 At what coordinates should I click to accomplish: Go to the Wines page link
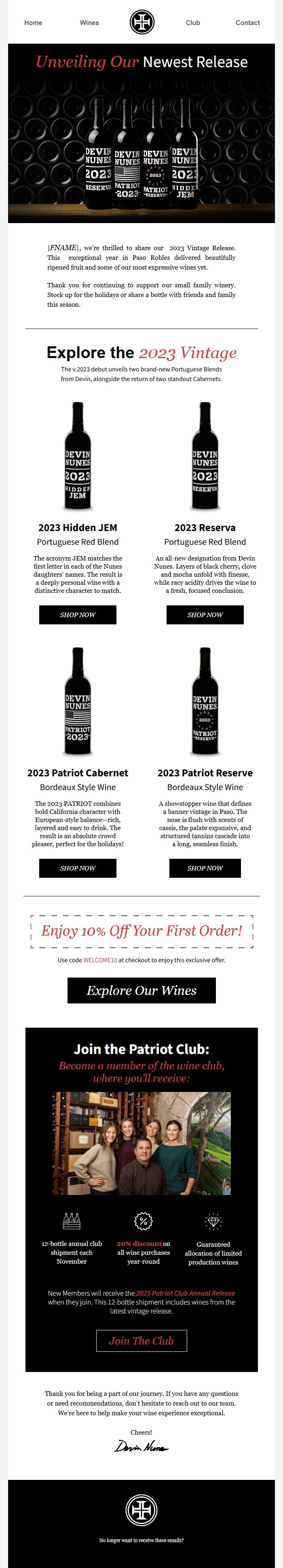(89, 23)
